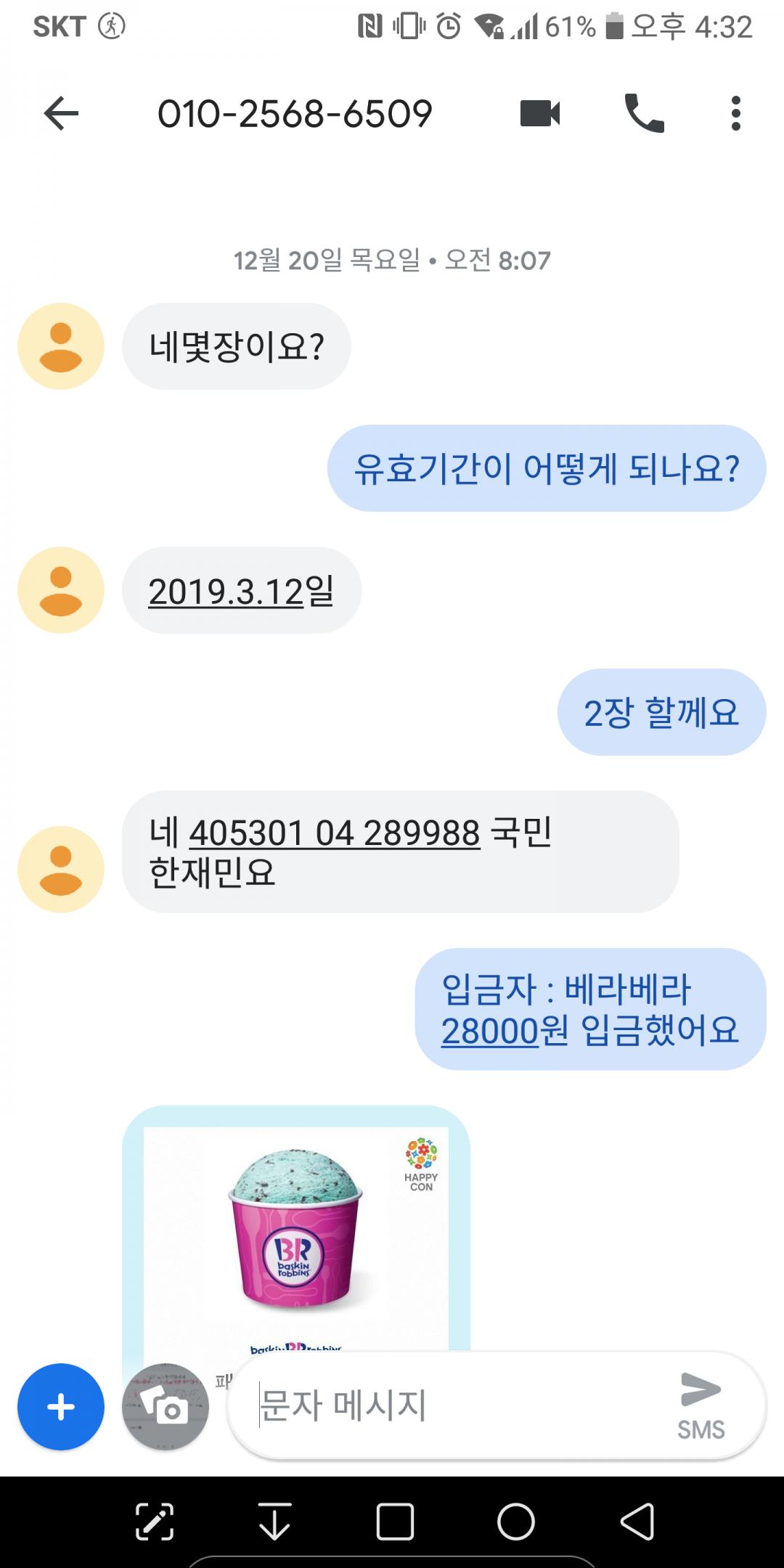Focus the 문자 메시지 text field
The height and width of the screenshot is (1568, 784).
tap(450, 1405)
